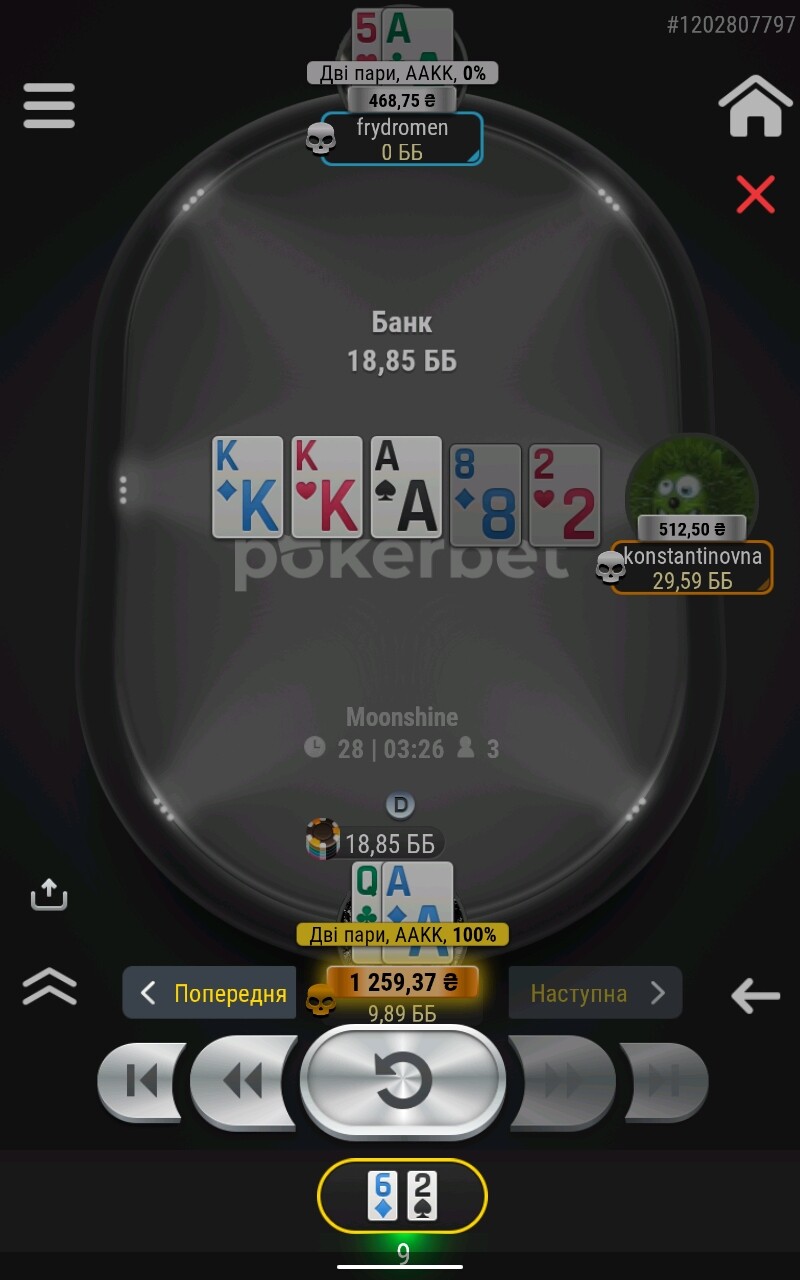This screenshot has height=1280, width=800.
Task: Close the hand replayer
Action: [755, 194]
